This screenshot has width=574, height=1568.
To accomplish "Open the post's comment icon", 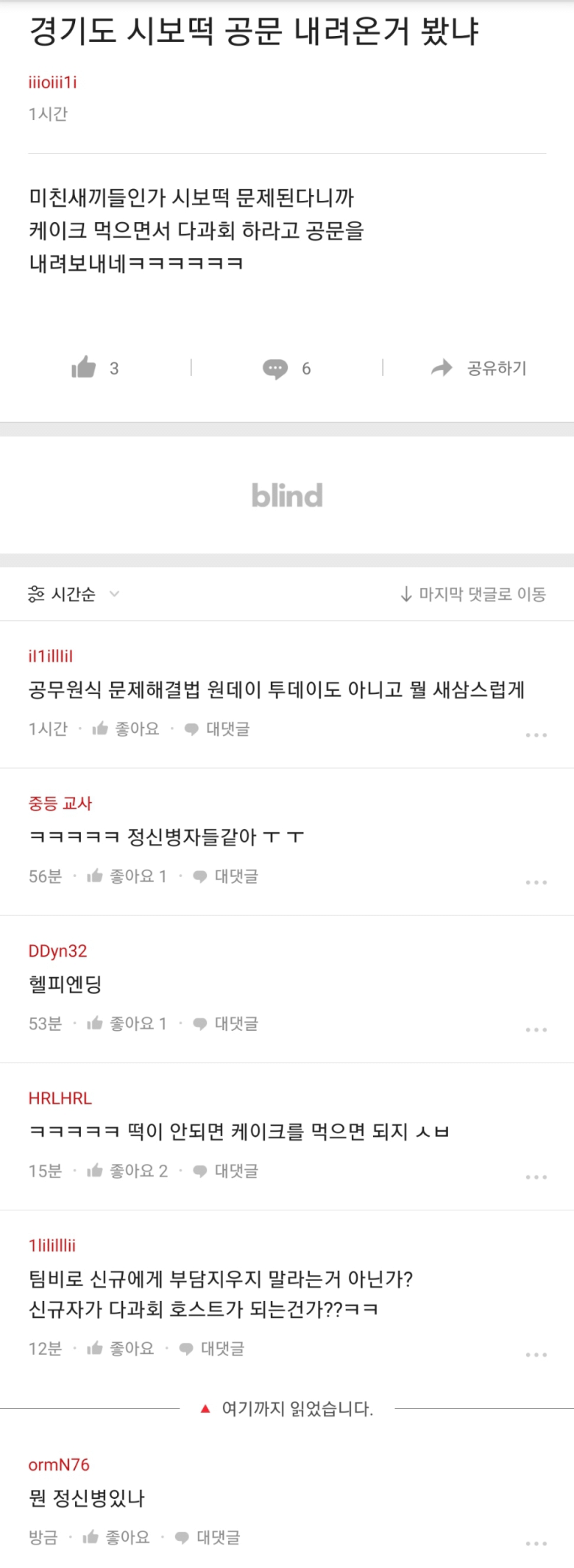I will [x=275, y=368].
